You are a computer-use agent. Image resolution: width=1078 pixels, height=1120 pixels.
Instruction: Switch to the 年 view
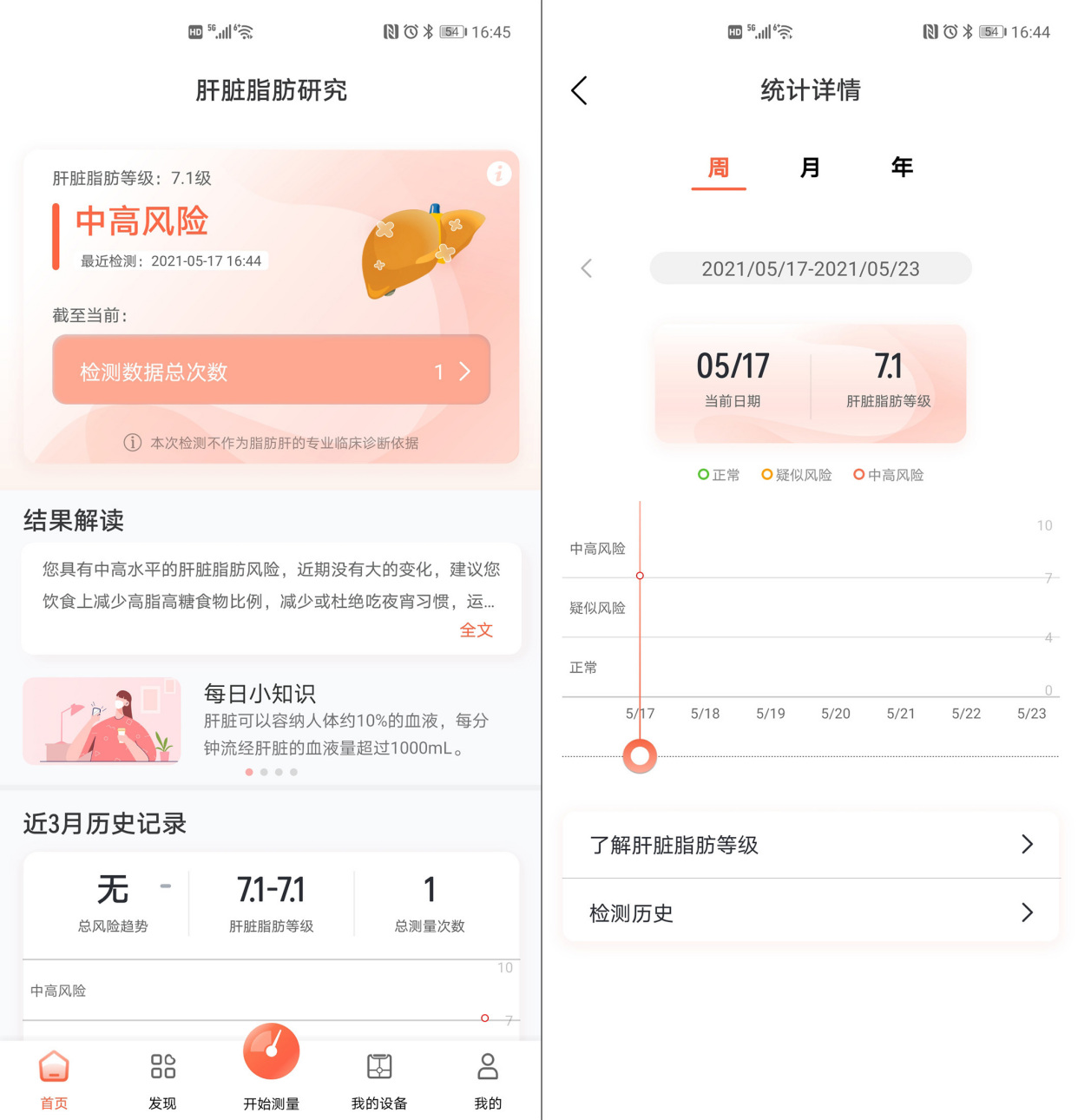[902, 168]
